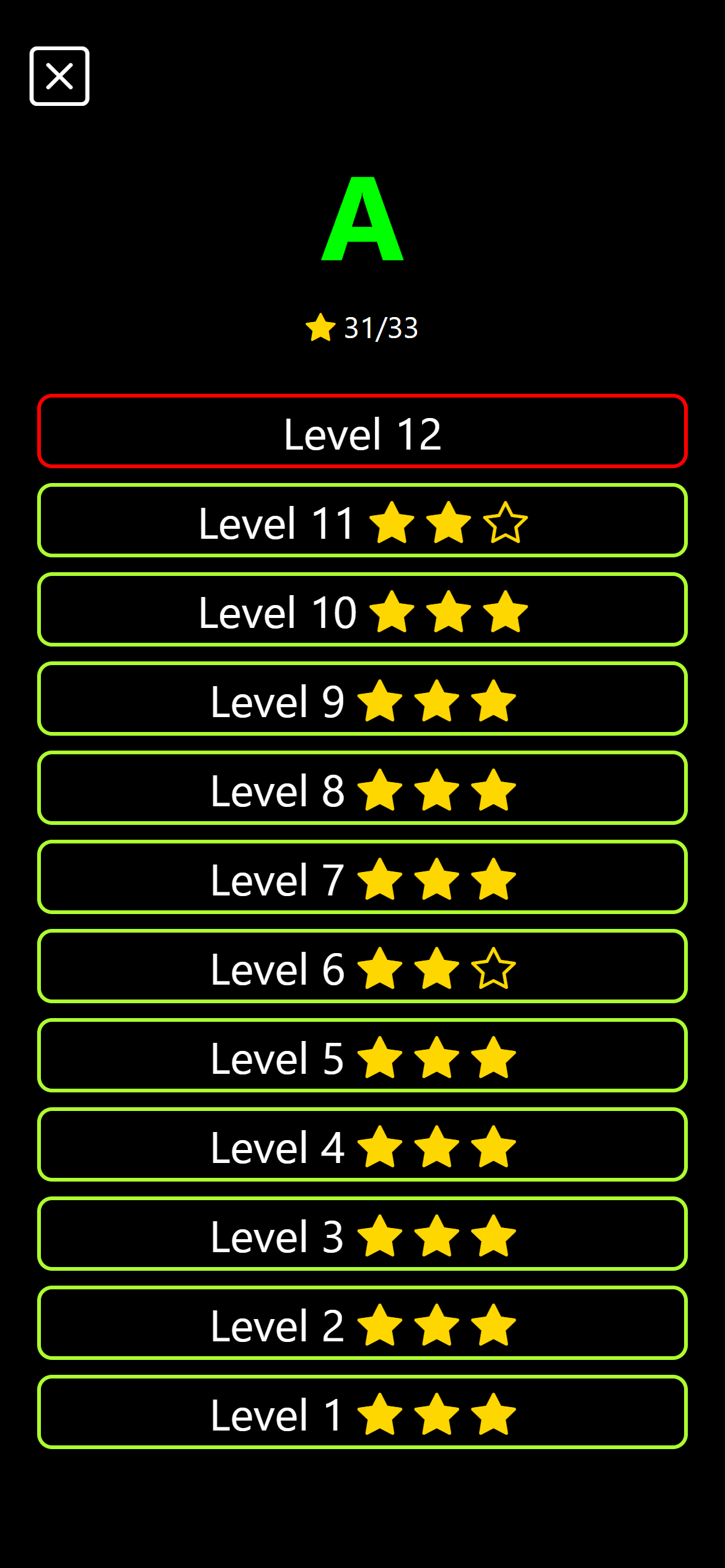Image resolution: width=725 pixels, height=1568 pixels.
Task: Launch Level 1
Action: pos(362,1412)
